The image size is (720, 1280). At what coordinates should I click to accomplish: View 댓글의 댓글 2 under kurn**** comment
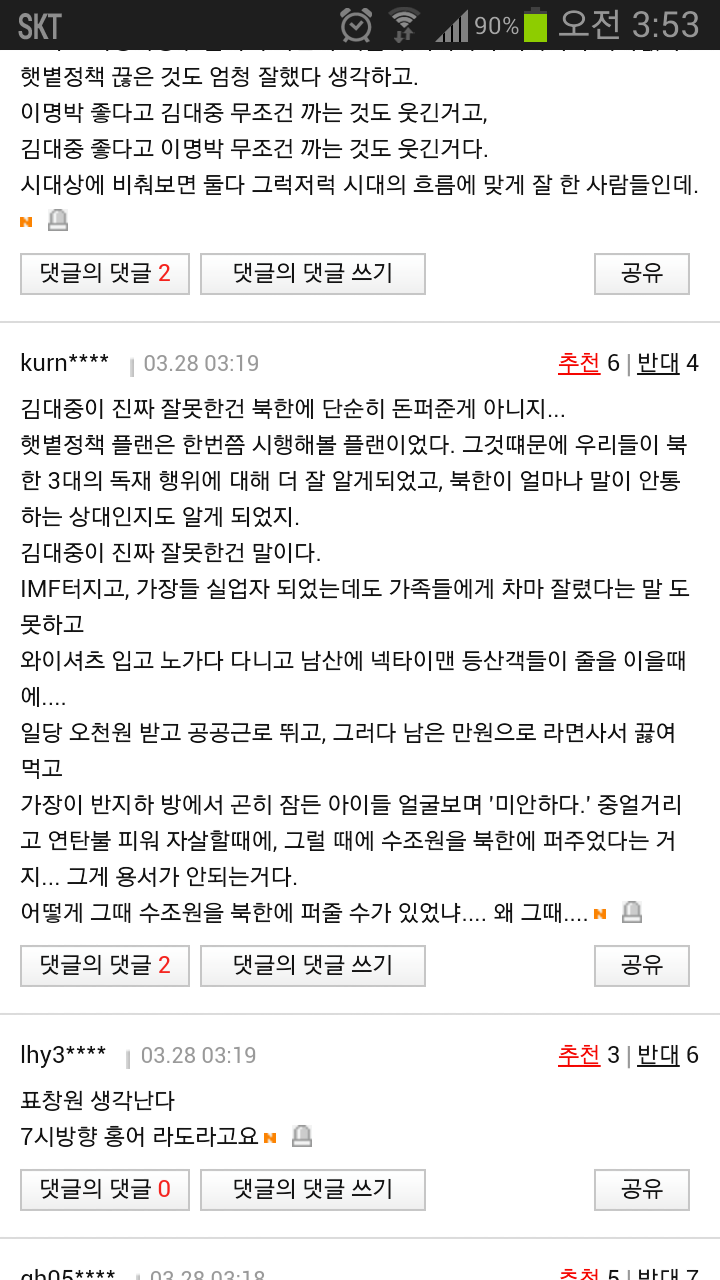click(105, 965)
